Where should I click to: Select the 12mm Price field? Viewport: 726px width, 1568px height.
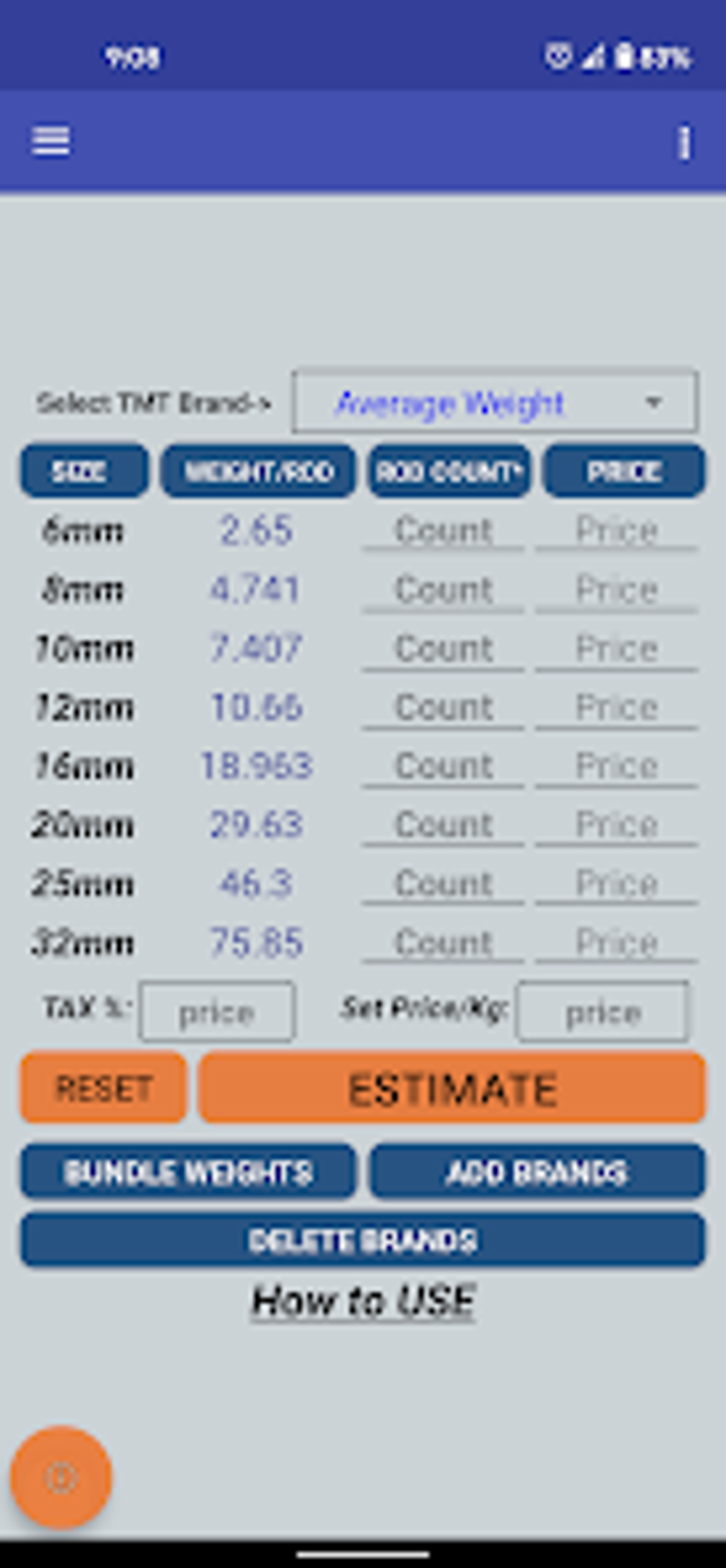(616, 708)
